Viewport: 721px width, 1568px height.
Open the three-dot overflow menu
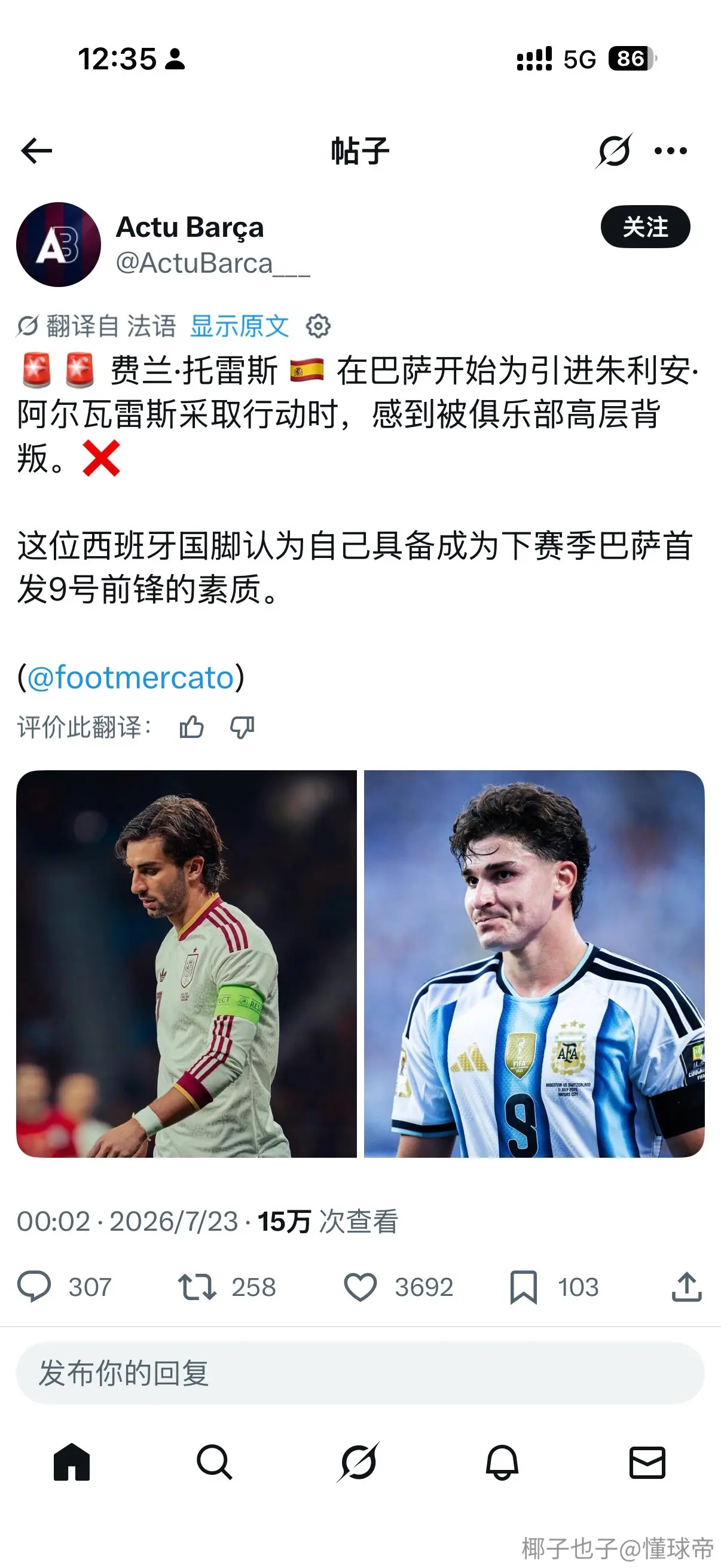pos(671,151)
